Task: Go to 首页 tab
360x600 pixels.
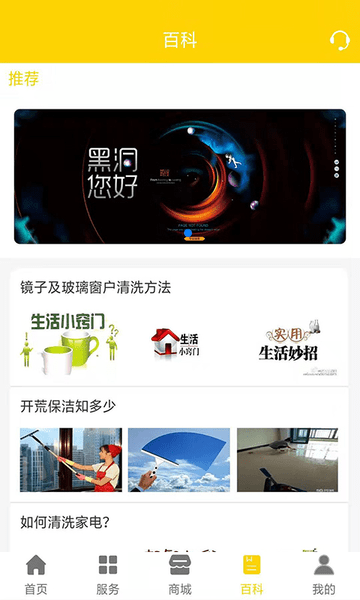Action: 36,575
